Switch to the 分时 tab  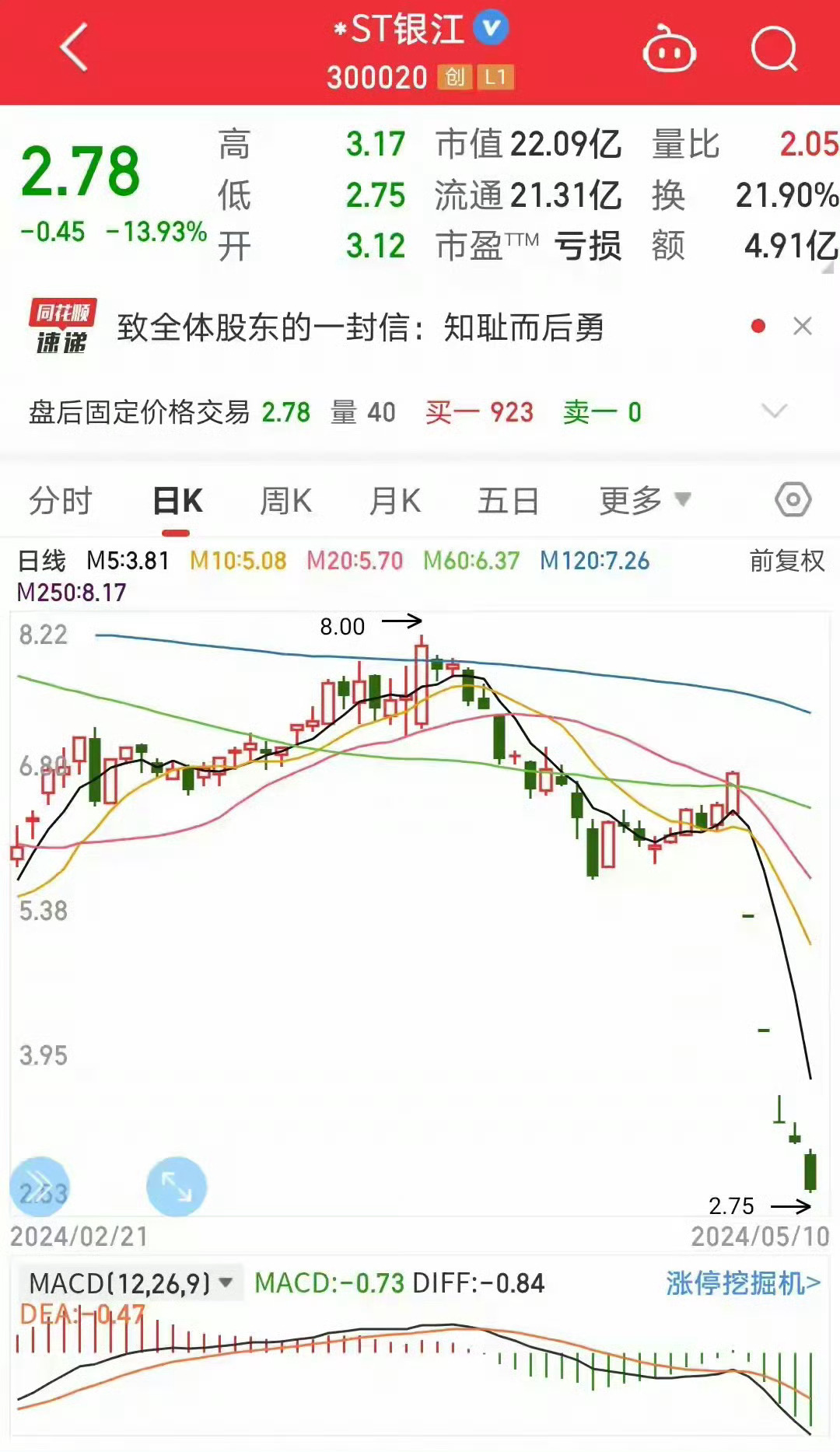[x=60, y=501]
